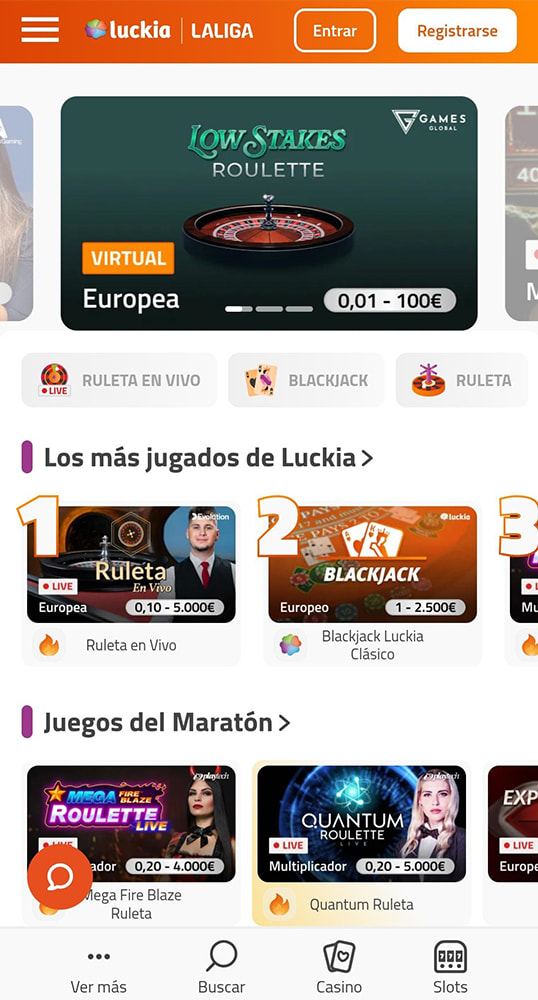The height and width of the screenshot is (1000, 538).
Task: Tap the Entrar login button
Action: (335, 31)
